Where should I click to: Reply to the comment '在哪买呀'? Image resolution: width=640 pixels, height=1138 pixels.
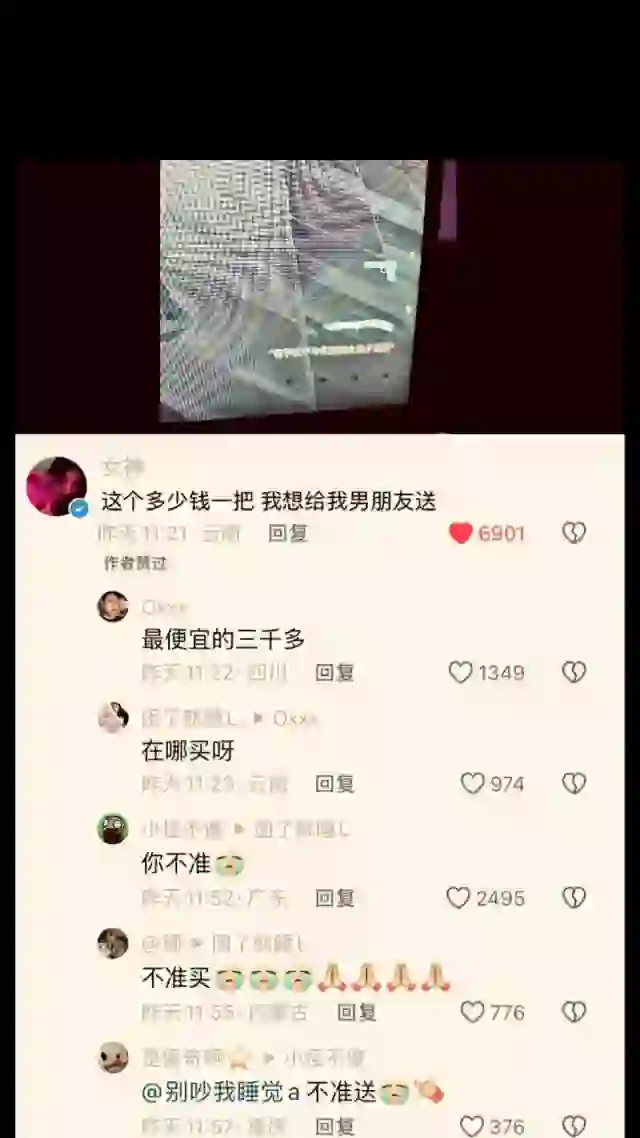pos(335,784)
